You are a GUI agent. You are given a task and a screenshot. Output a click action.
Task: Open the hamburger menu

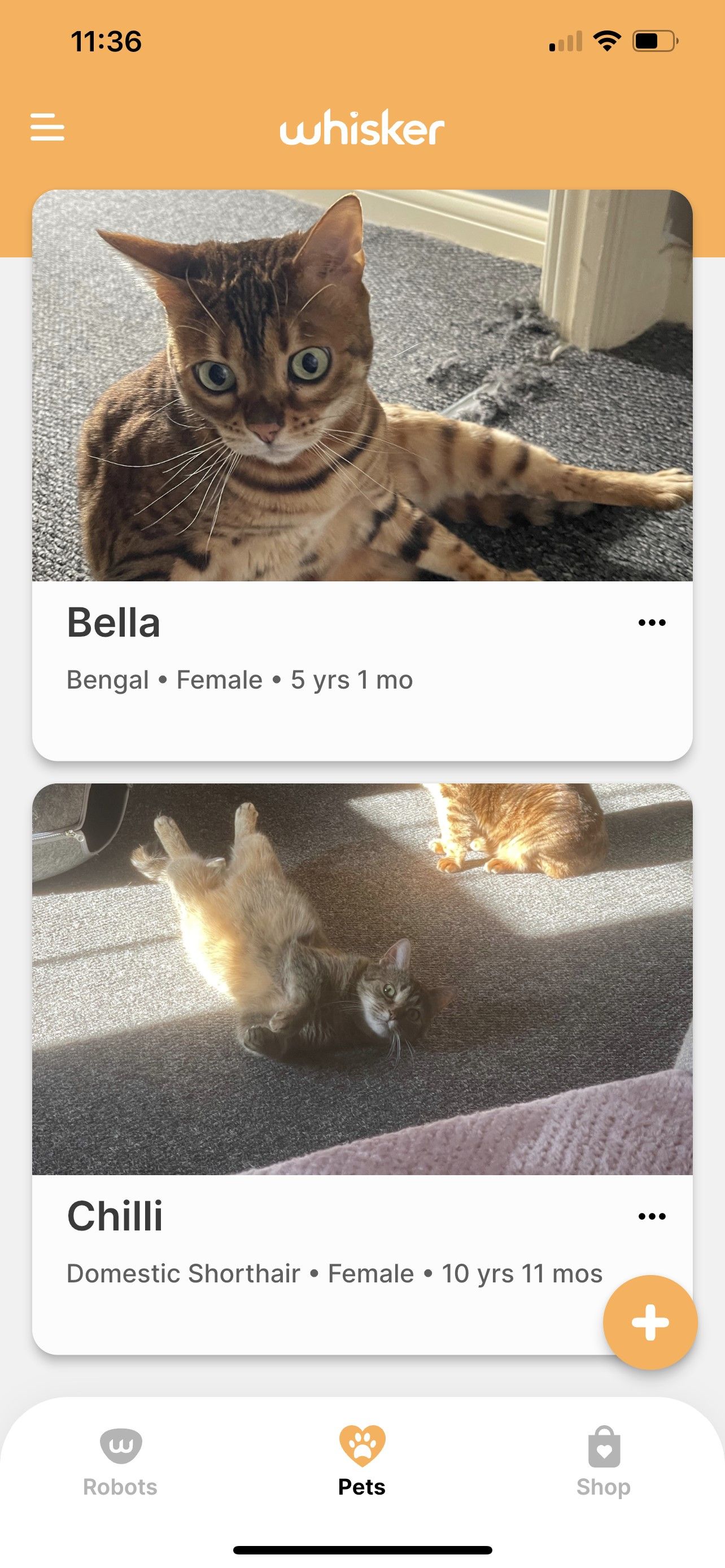(x=47, y=126)
